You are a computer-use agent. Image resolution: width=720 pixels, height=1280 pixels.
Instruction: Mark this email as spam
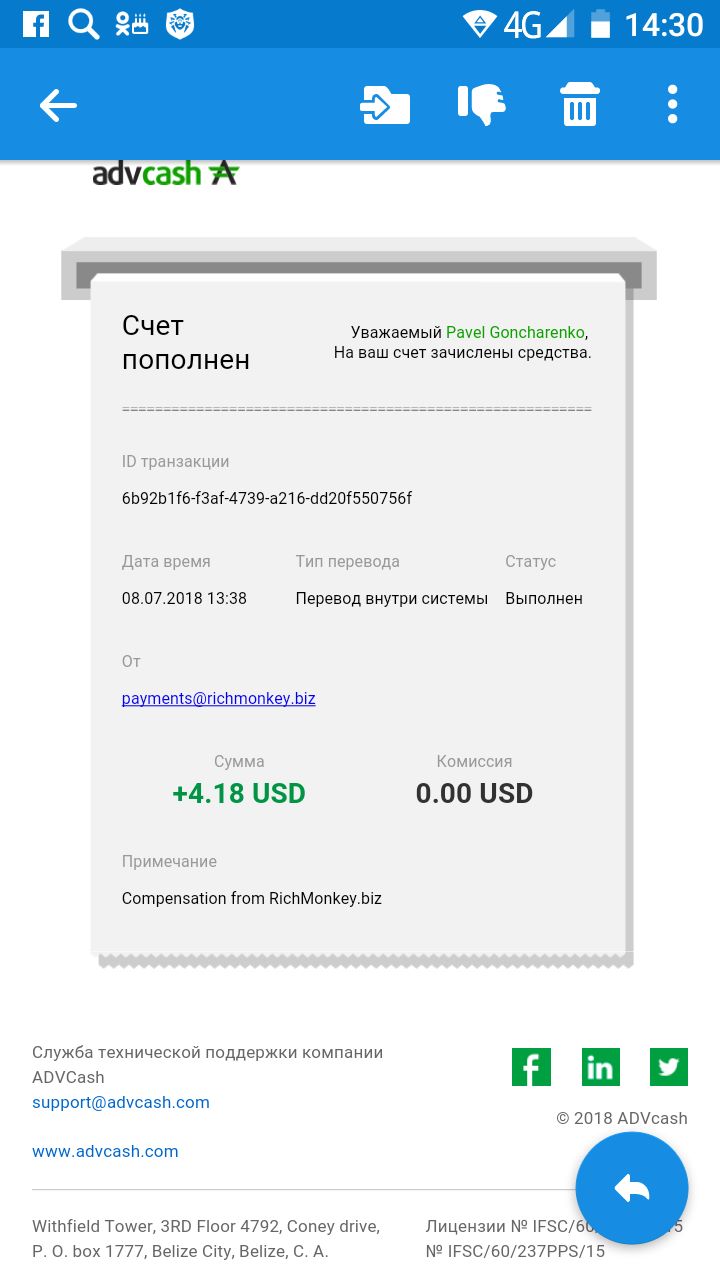click(481, 105)
